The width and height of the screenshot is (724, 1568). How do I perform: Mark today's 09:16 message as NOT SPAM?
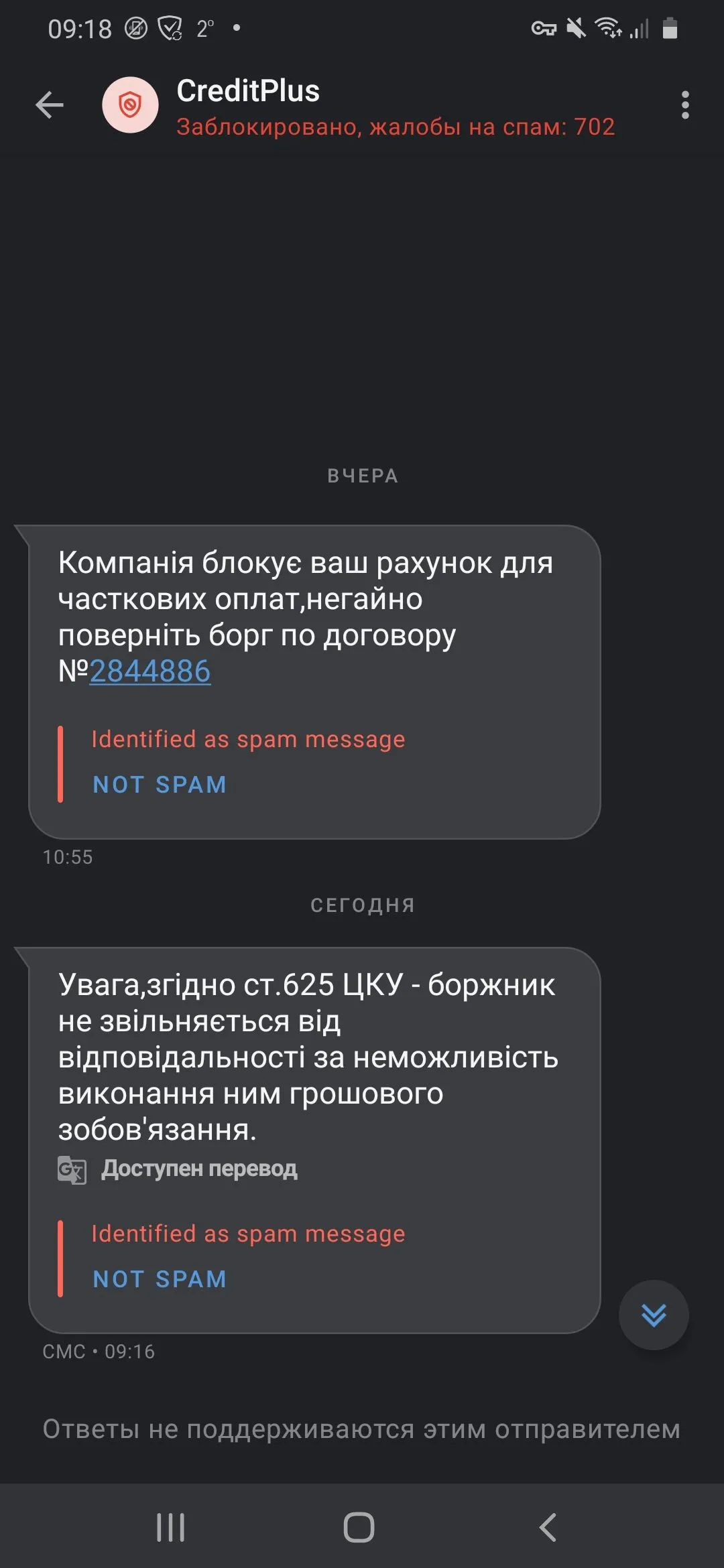pyautogui.click(x=160, y=1279)
